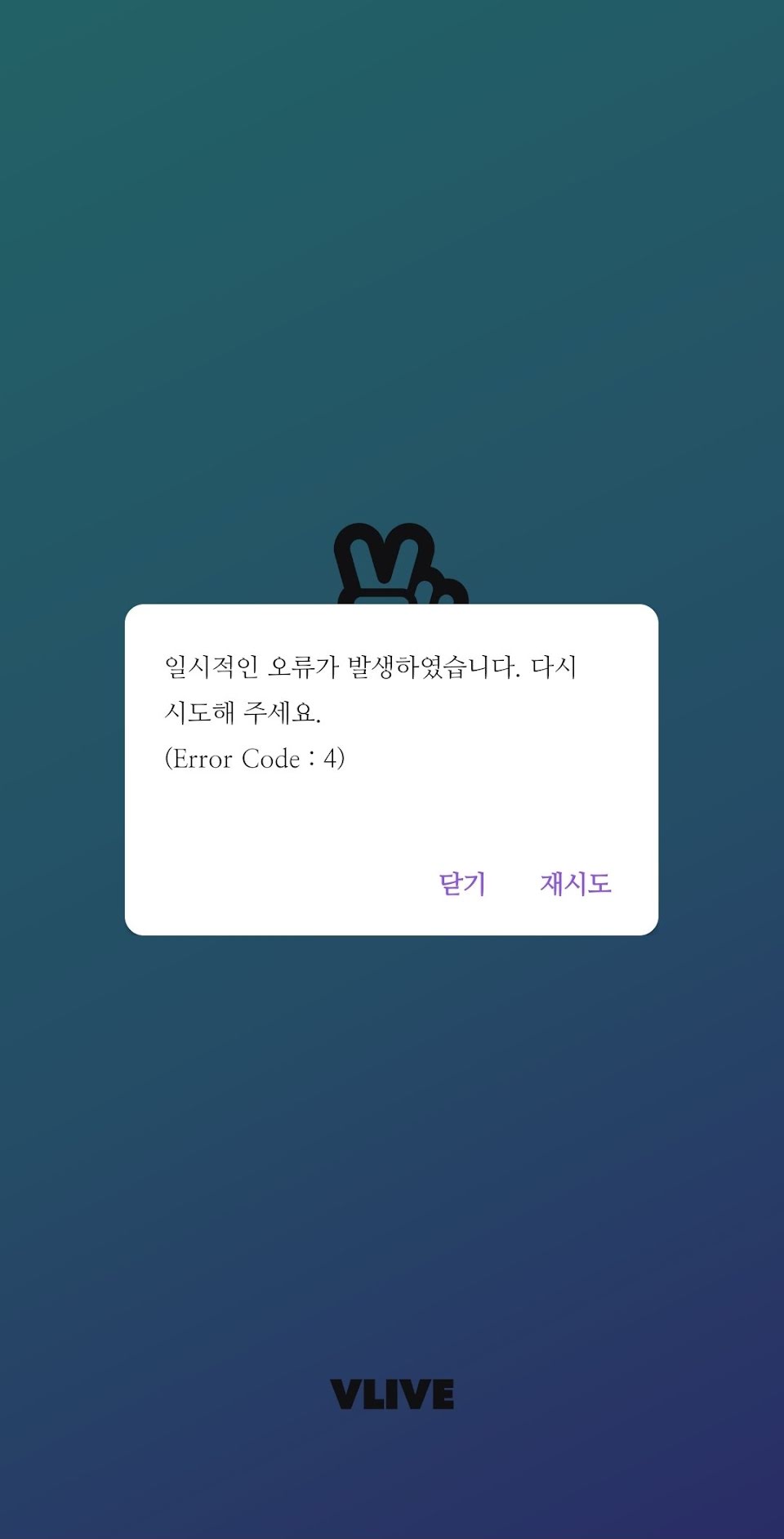The width and height of the screenshot is (784, 1539).
Task: Tap 재시도 to retry loading
Action: tap(576, 883)
